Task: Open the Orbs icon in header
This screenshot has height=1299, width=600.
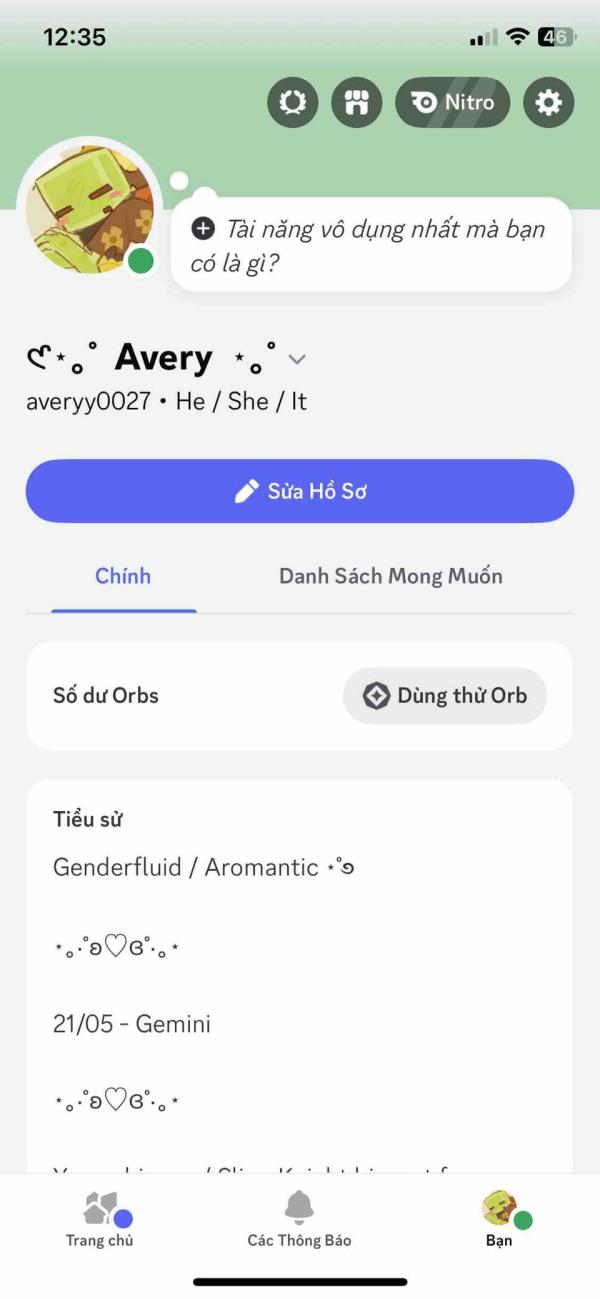Action: 293,102
